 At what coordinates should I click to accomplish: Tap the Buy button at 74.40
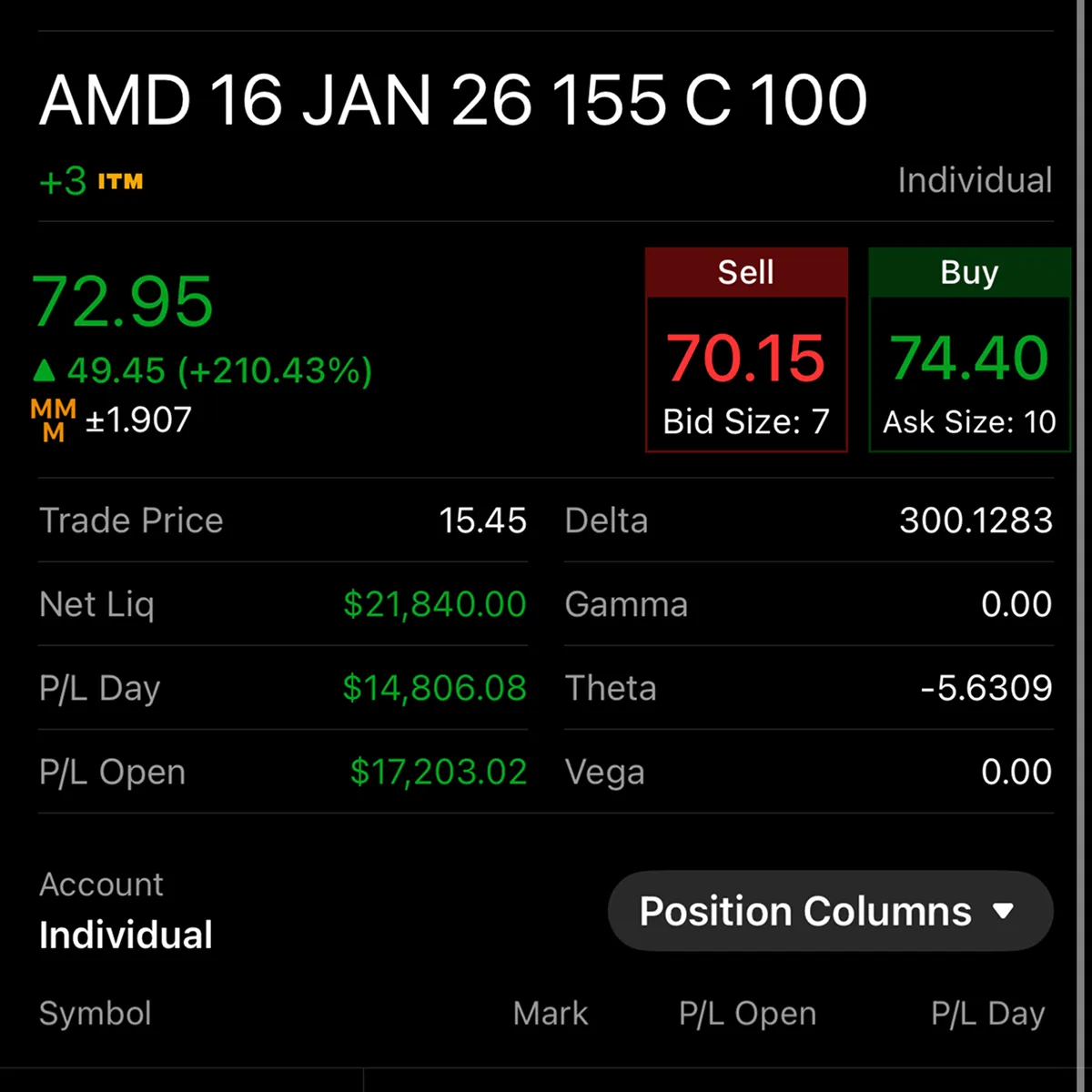[x=969, y=350]
